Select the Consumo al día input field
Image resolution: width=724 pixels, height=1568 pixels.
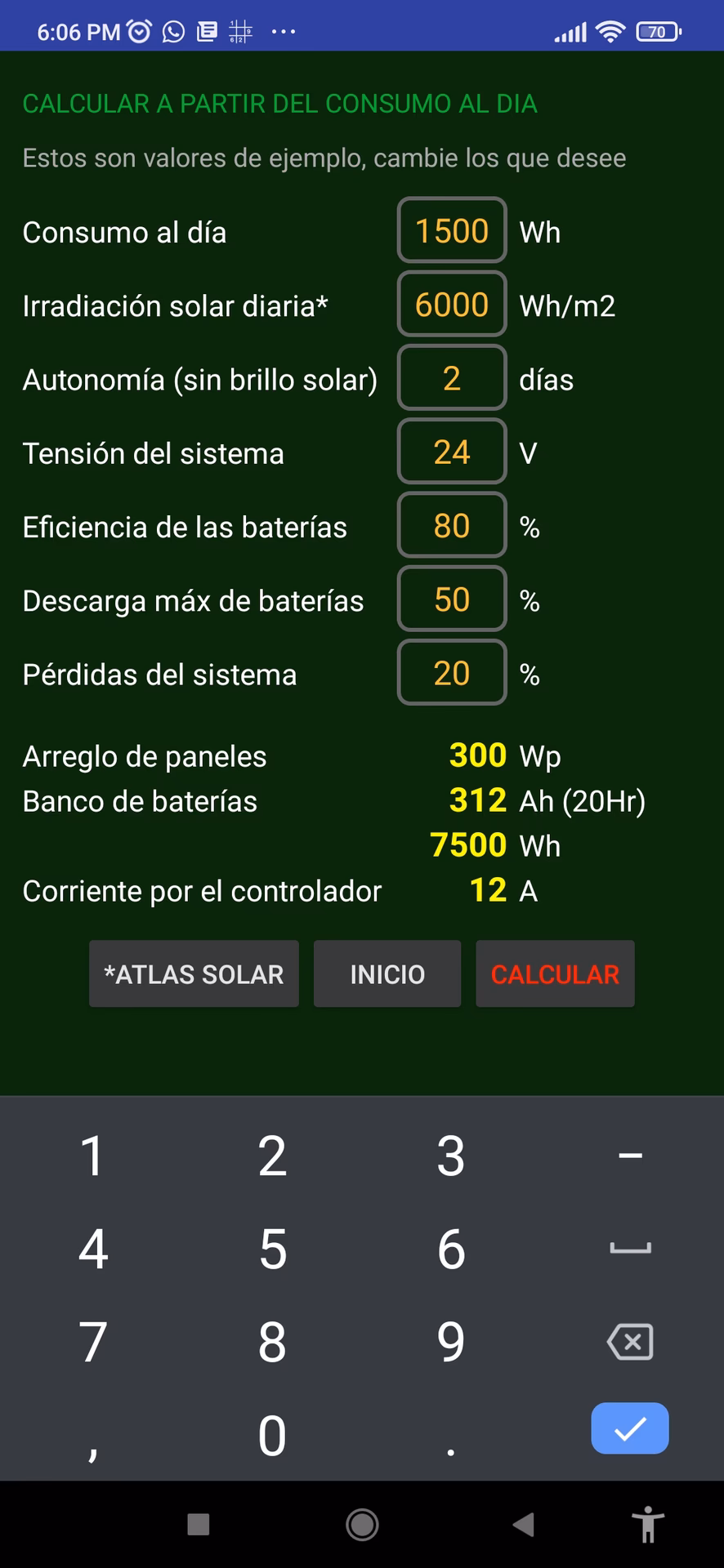[x=451, y=231]
